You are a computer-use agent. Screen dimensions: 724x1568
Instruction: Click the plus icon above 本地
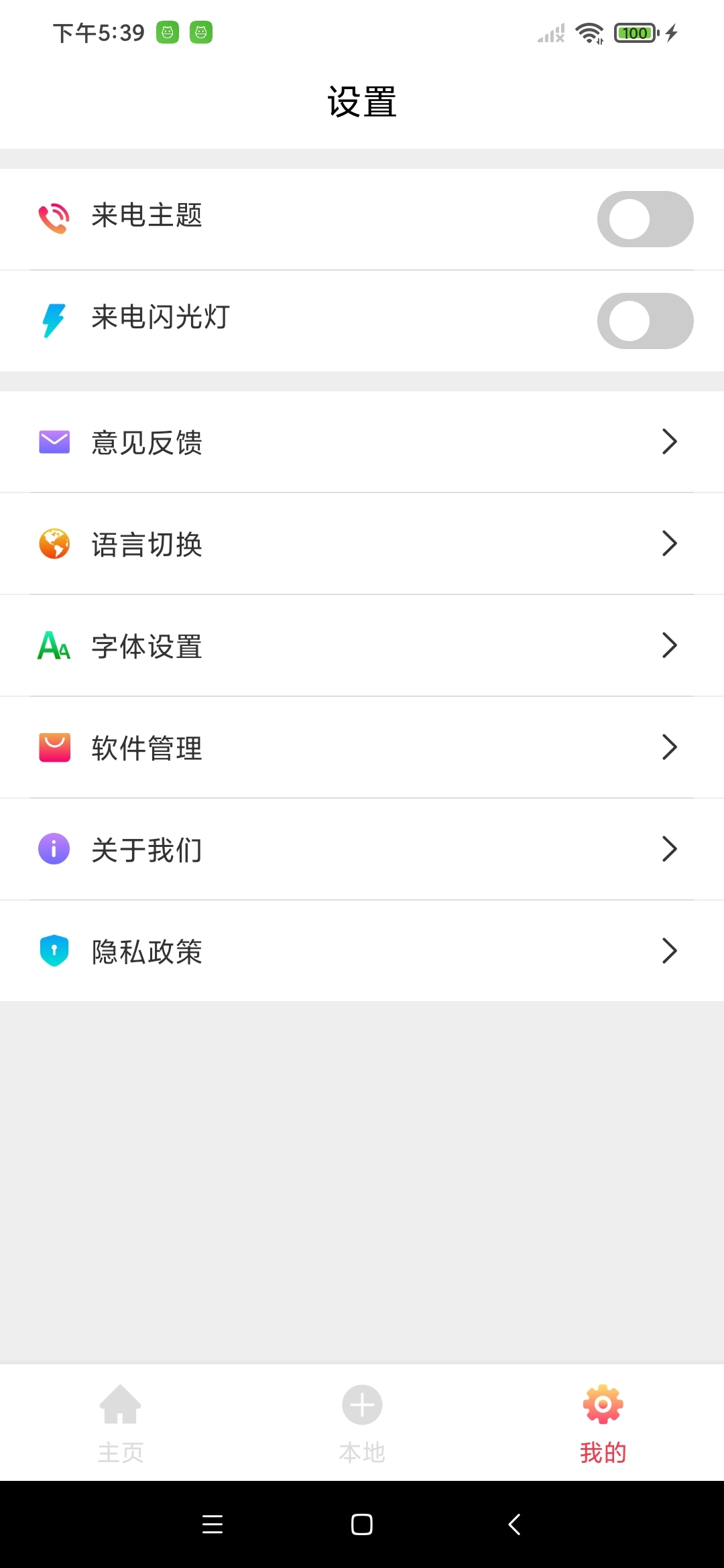pos(361,1404)
